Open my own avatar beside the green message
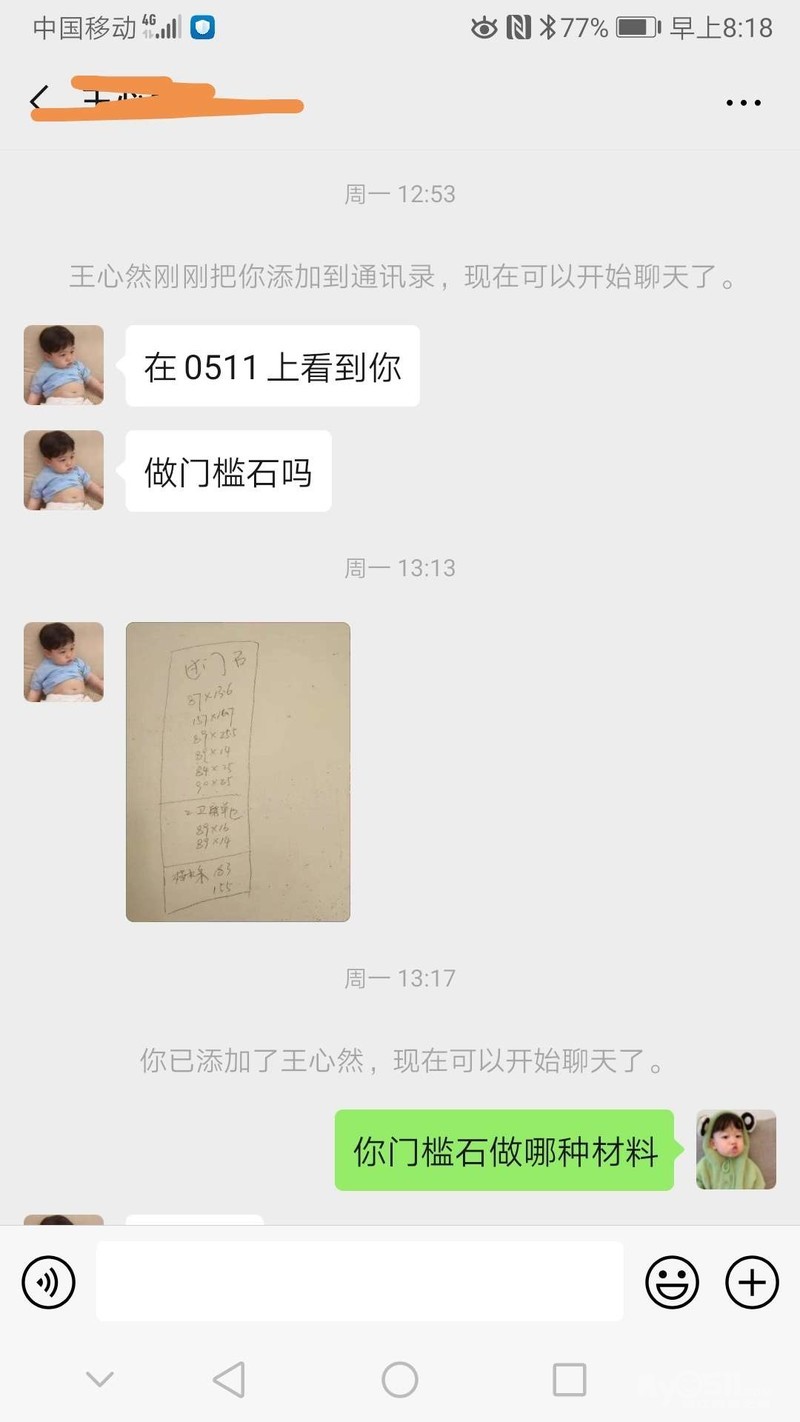Viewport: 800px width, 1422px height. click(x=736, y=1149)
